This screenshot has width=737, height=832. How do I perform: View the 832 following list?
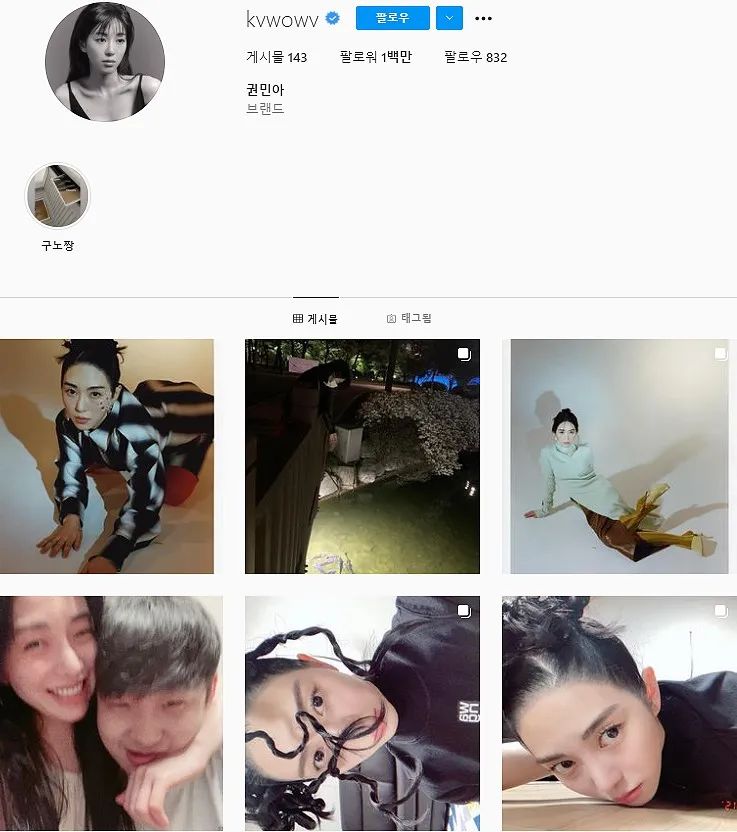point(475,57)
